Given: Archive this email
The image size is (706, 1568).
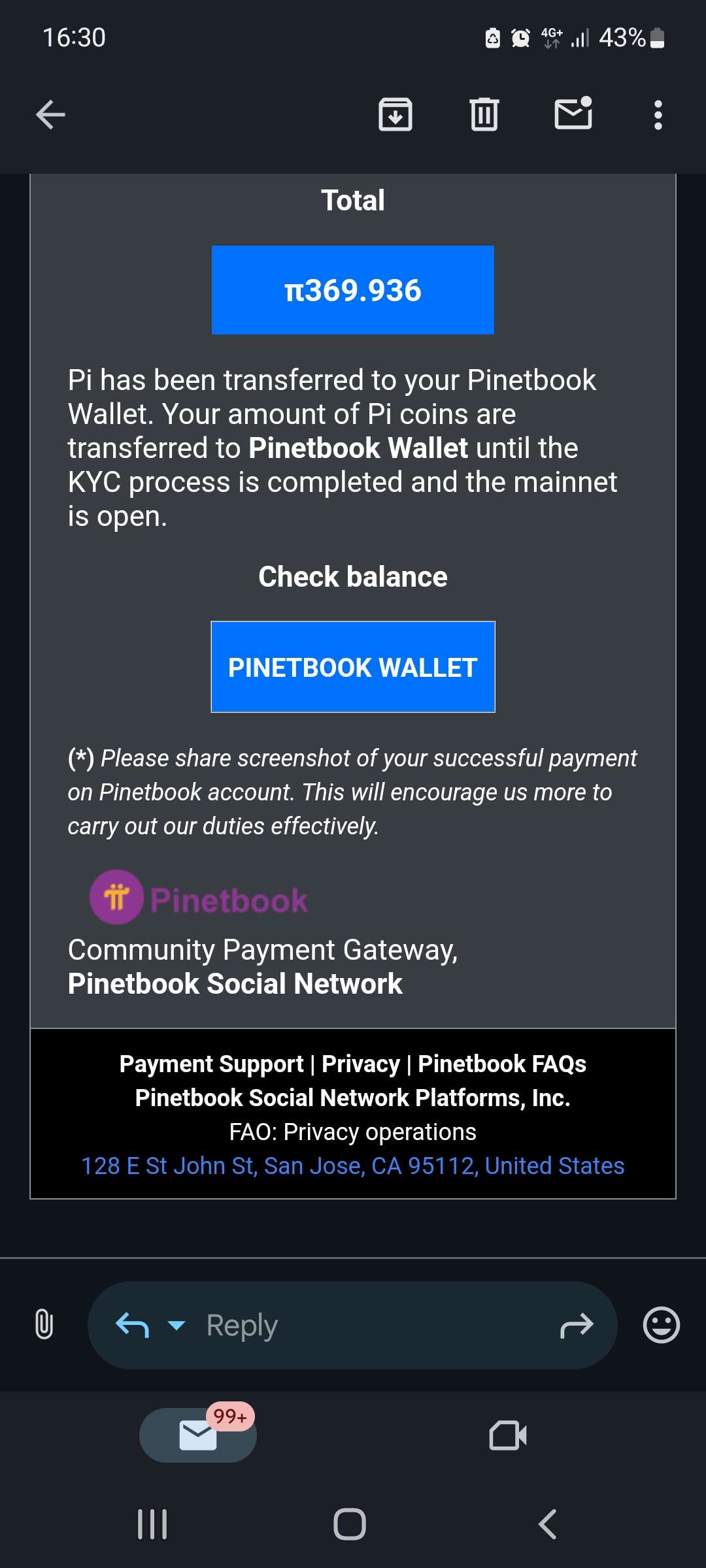Looking at the screenshot, I should [x=395, y=115].
